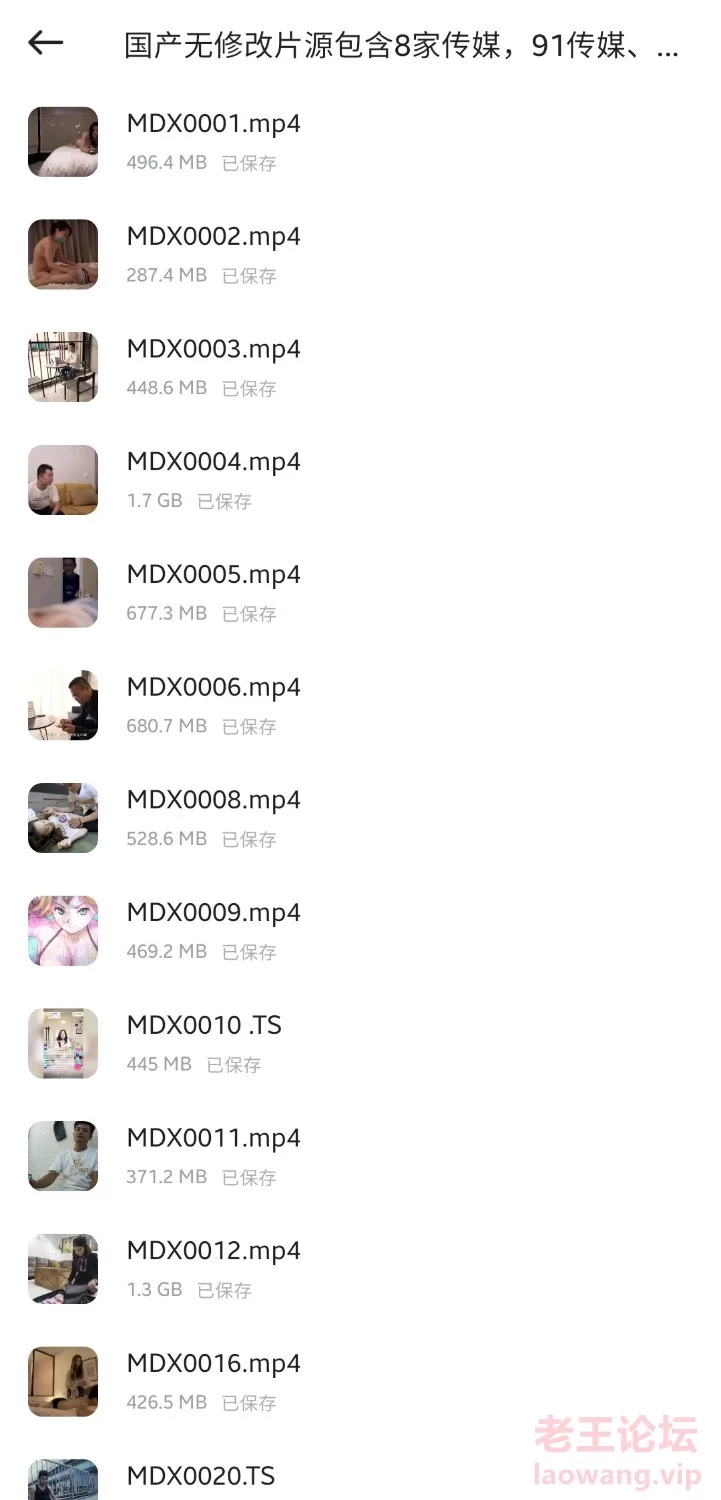
Task: Open the MDX0020.TS file
Action: click(x=200, y=1476)
